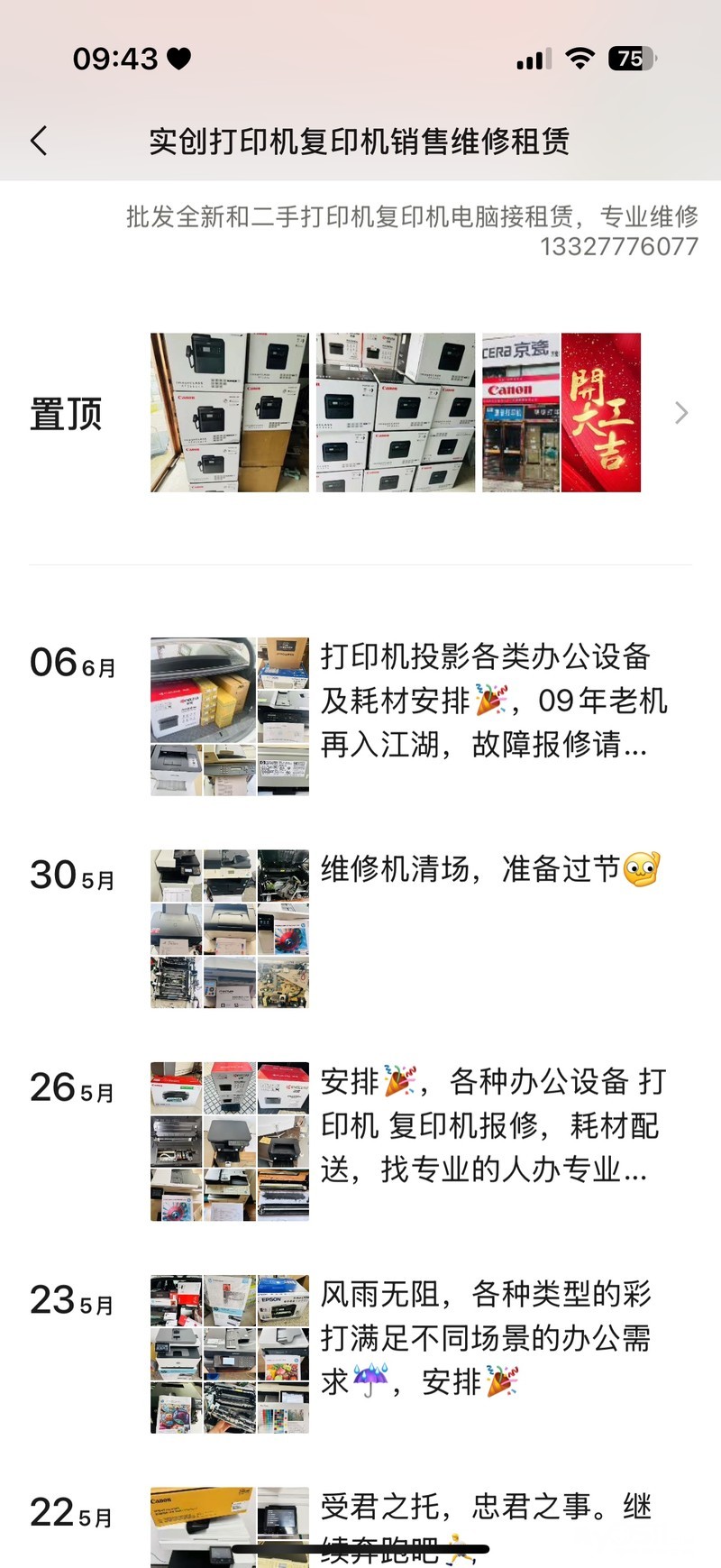Open the pinned posts chevron arrow
721x1568 pixels.
[681, 413]
